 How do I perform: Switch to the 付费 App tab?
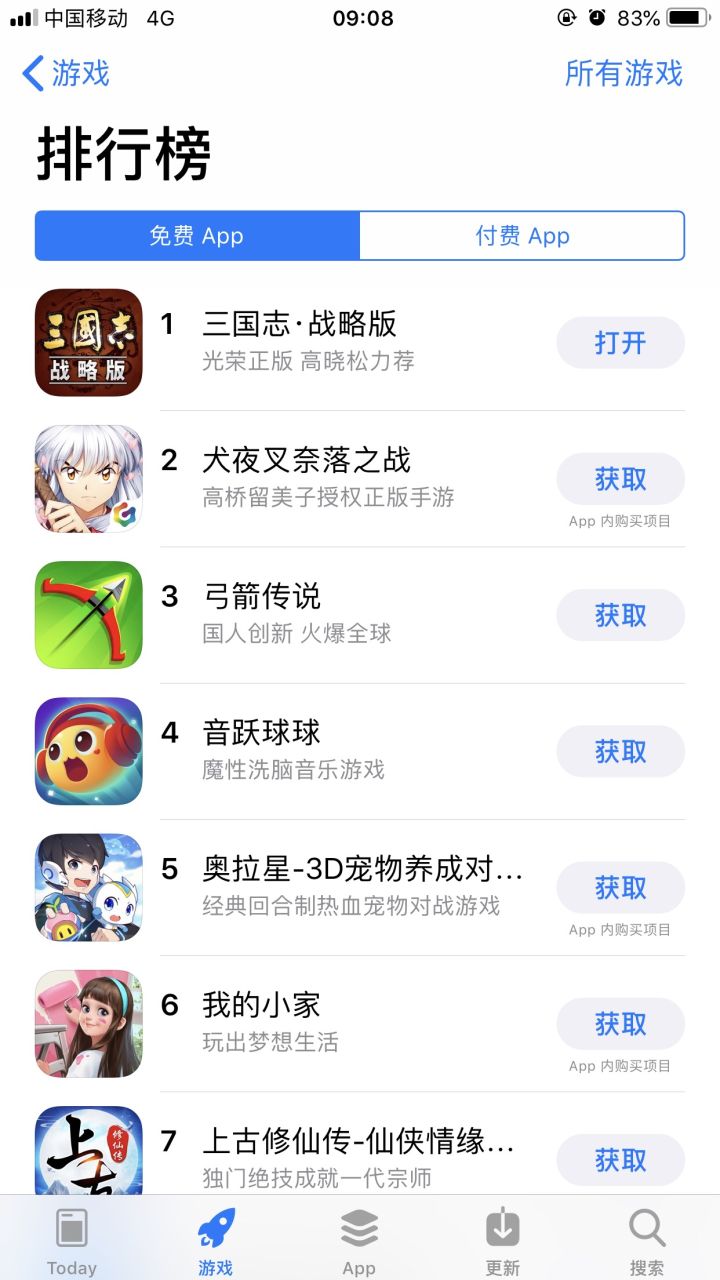pyautogui.click(x=521, y=236)
